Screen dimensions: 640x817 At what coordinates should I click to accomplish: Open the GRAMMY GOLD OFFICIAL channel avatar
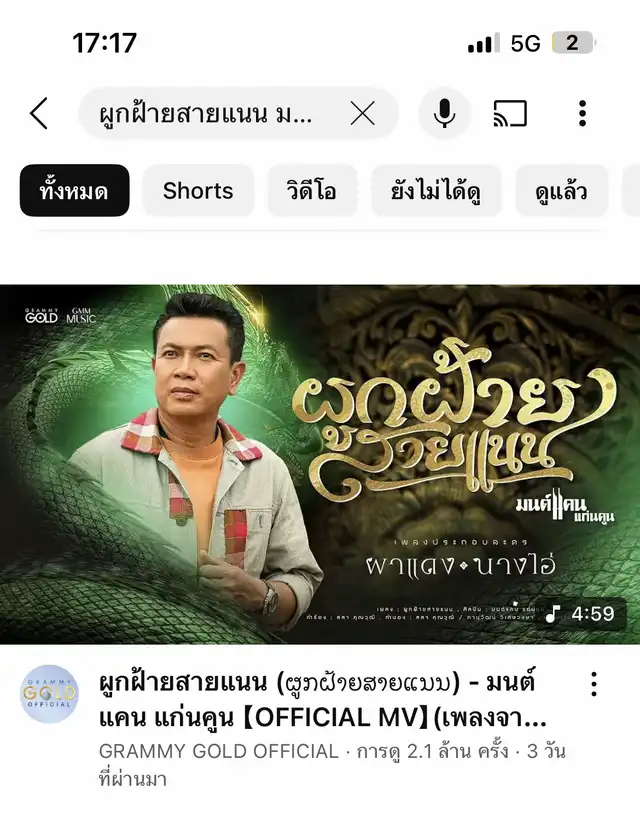tap(49, 694)
